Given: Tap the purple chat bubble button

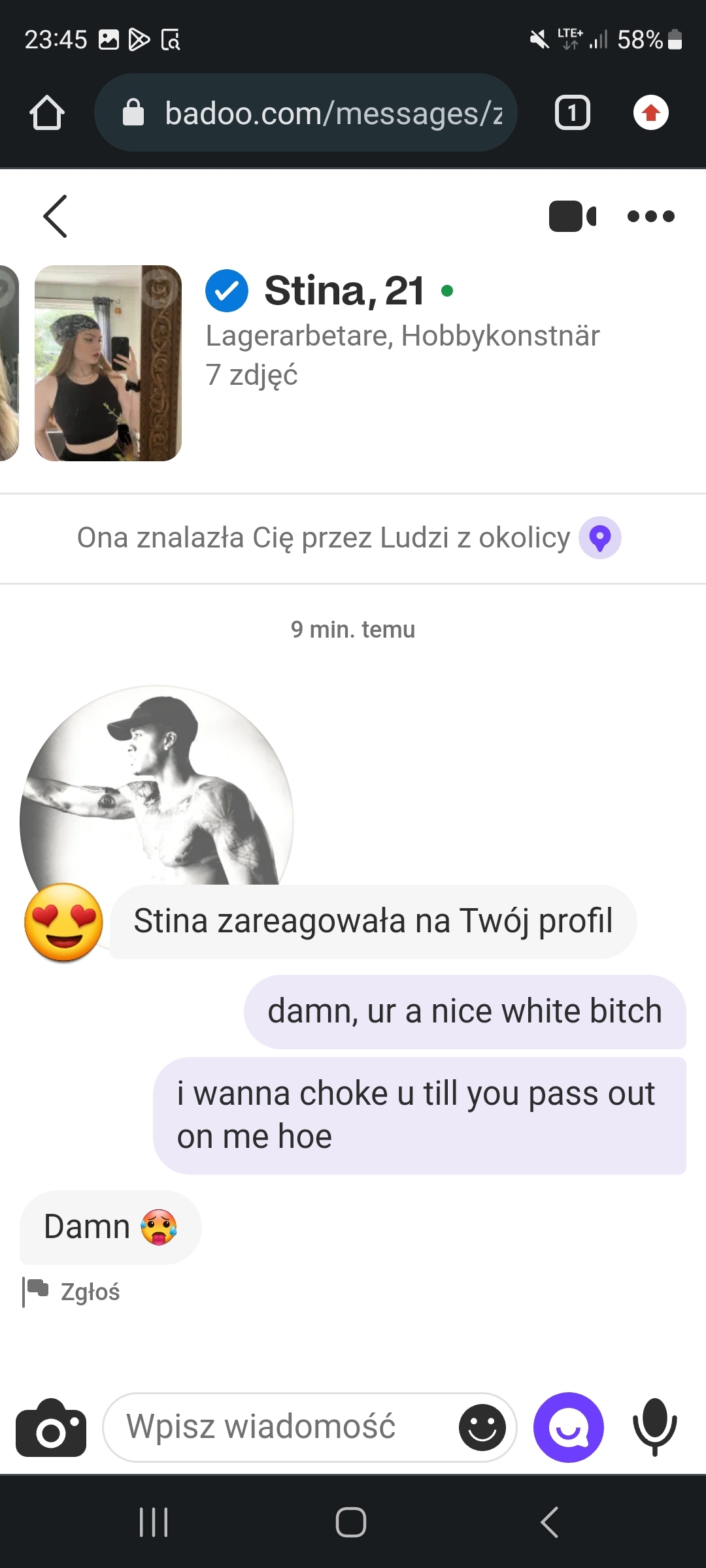Looking at the screenshot, I should (x=568, y=1428).
